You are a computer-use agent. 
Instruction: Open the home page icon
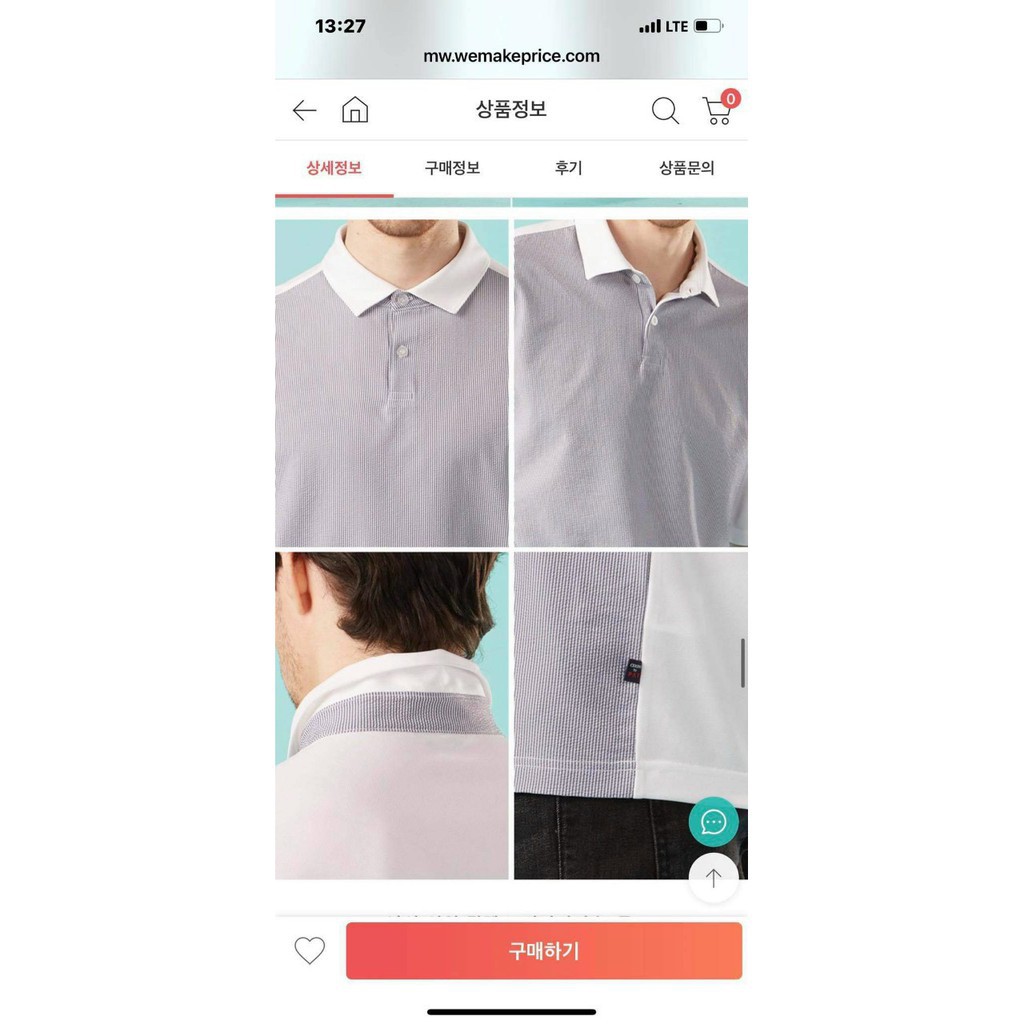tap(355, 110)
